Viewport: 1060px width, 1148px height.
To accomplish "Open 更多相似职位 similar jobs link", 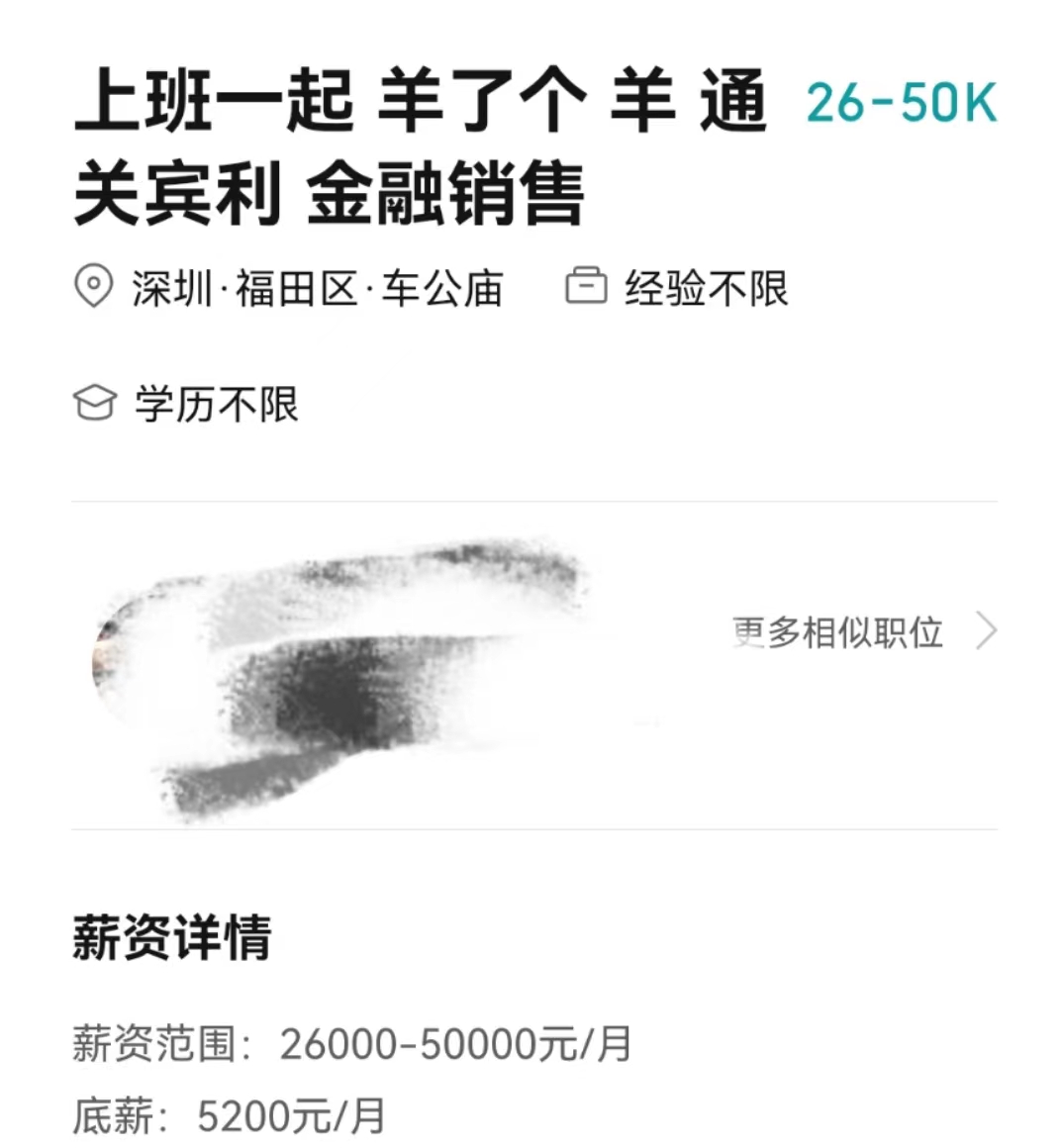I will coord(861,631).
